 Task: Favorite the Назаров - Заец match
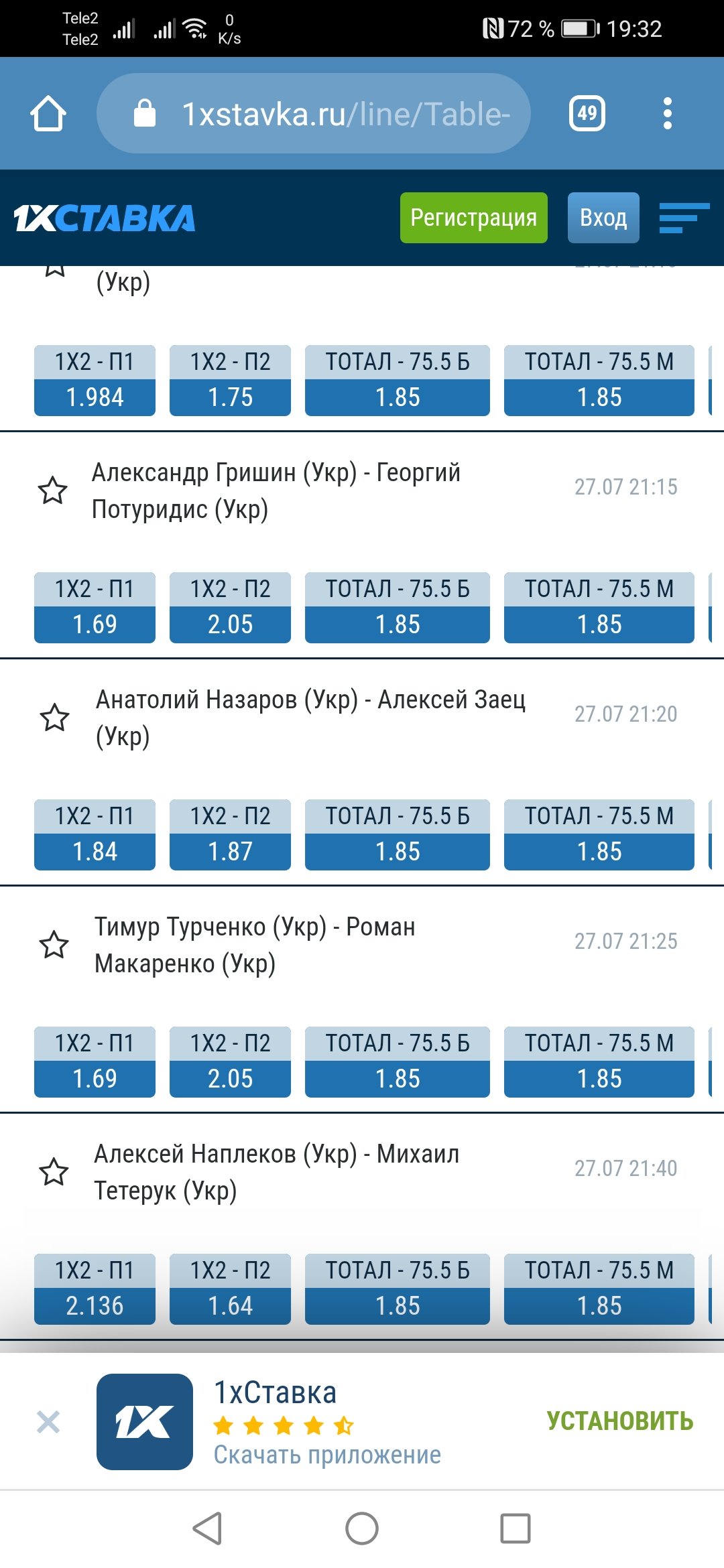[54, 718]
